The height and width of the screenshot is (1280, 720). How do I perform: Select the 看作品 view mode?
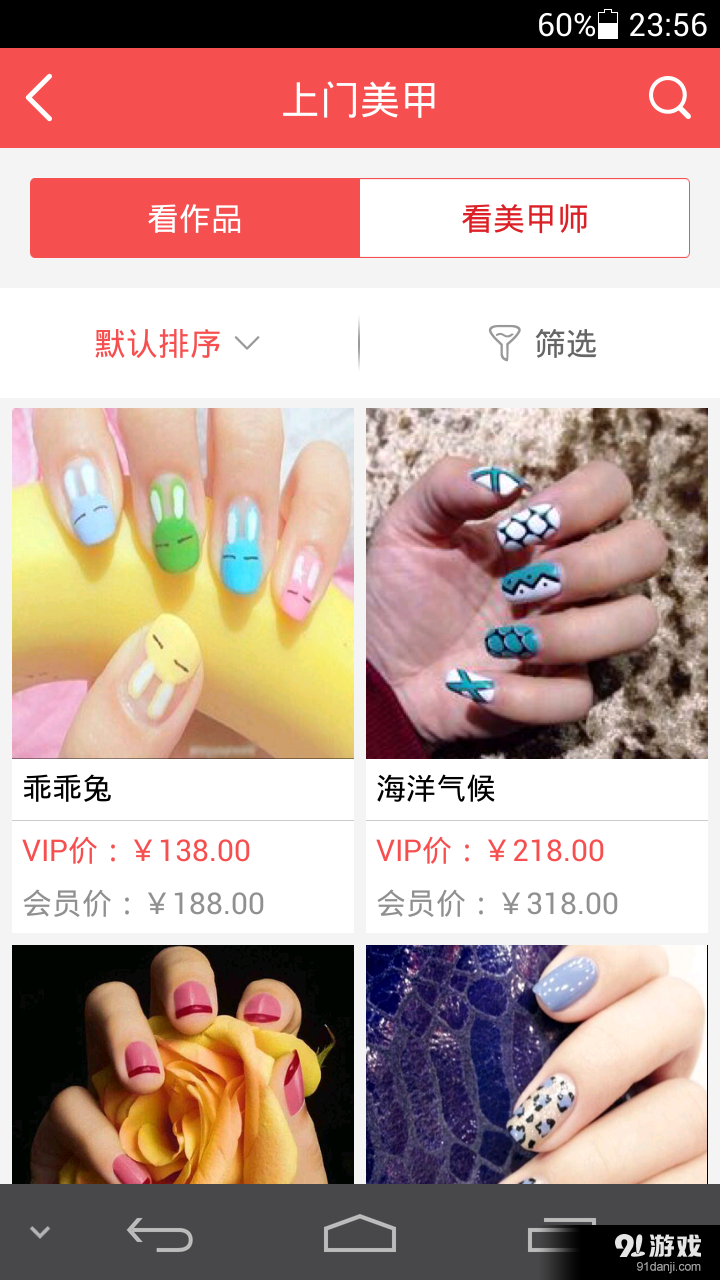(x=195, y=217)
